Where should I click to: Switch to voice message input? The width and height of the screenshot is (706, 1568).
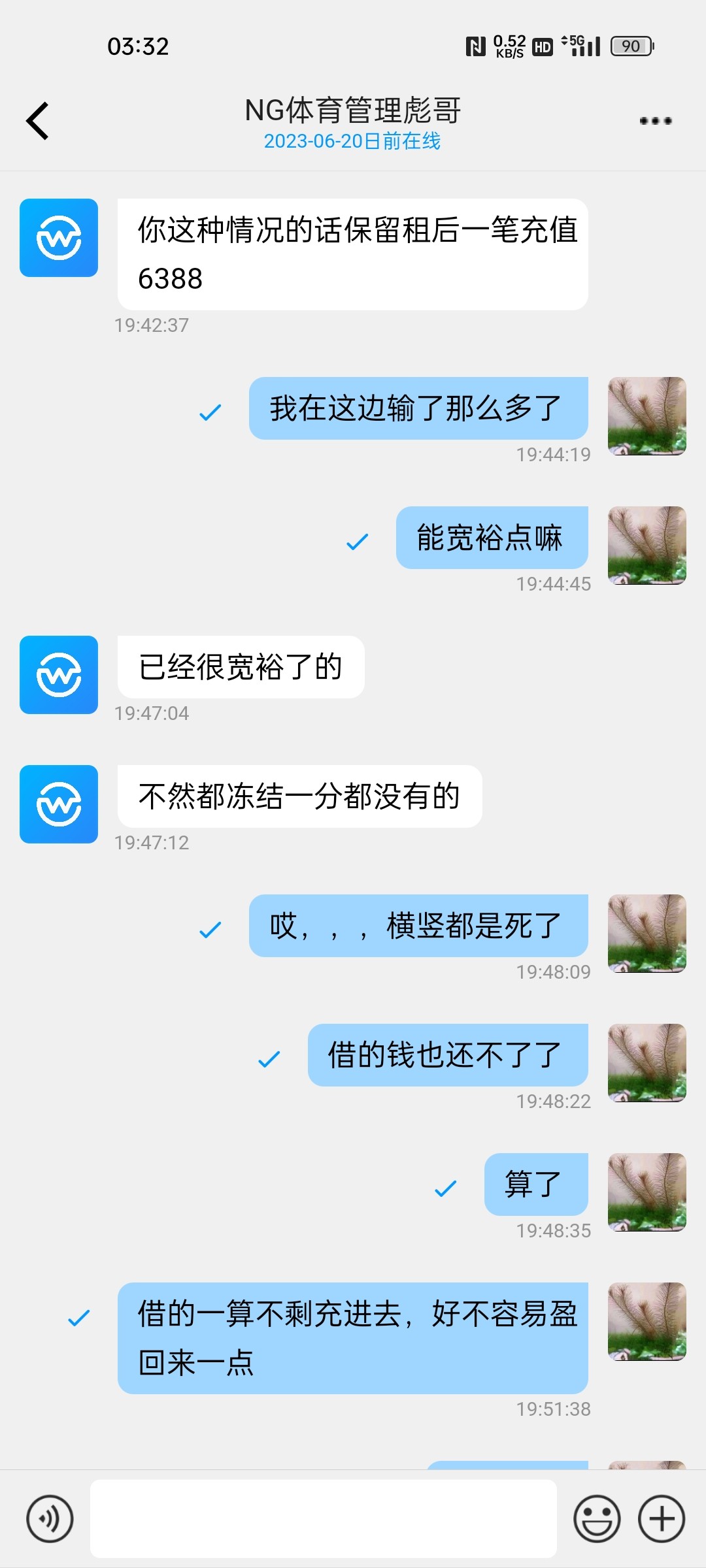(50, 1518)
